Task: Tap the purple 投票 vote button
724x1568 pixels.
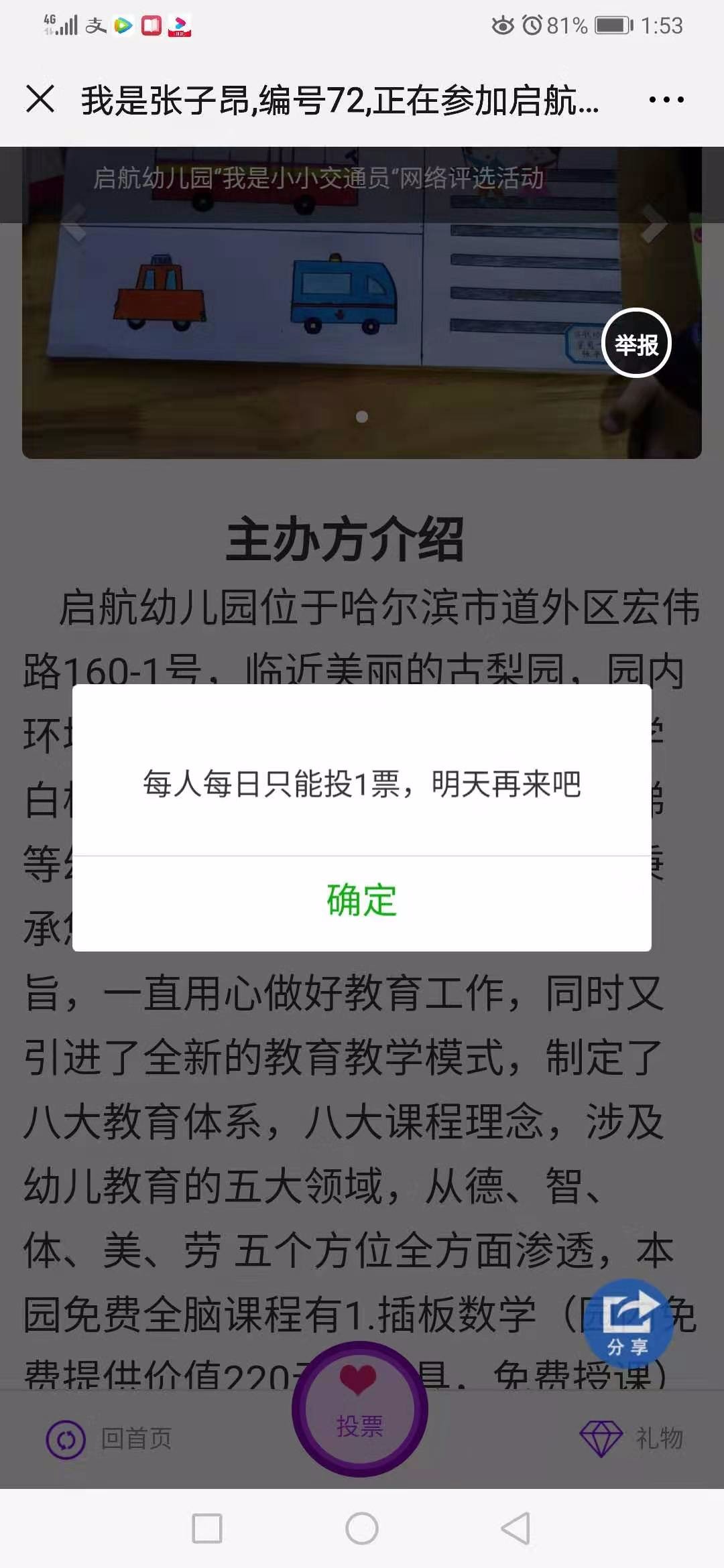Action: [360, 1409]
